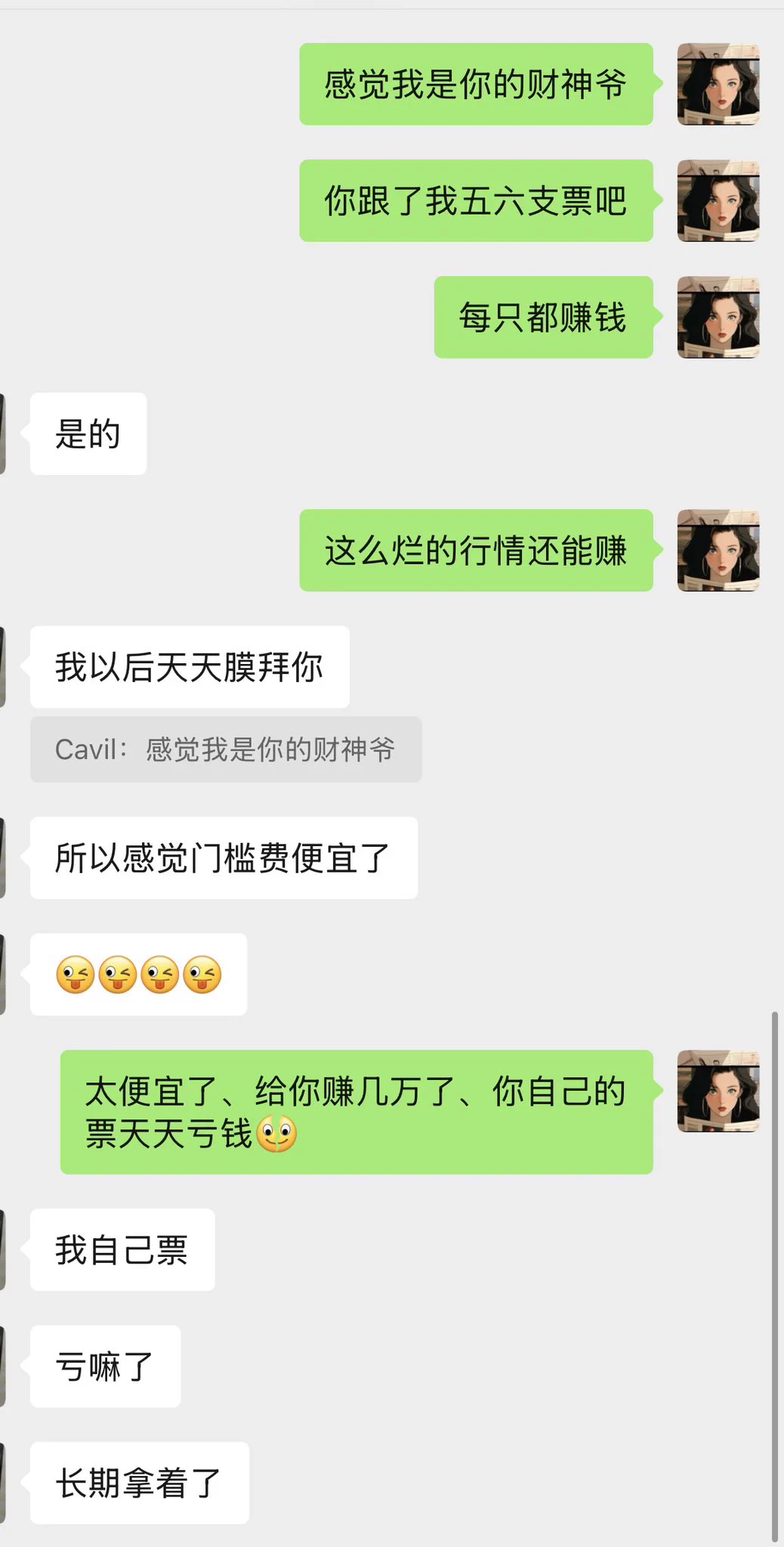Open Cavil's avatar beside "感觉我是你的财神爷"

pos(717,85)
